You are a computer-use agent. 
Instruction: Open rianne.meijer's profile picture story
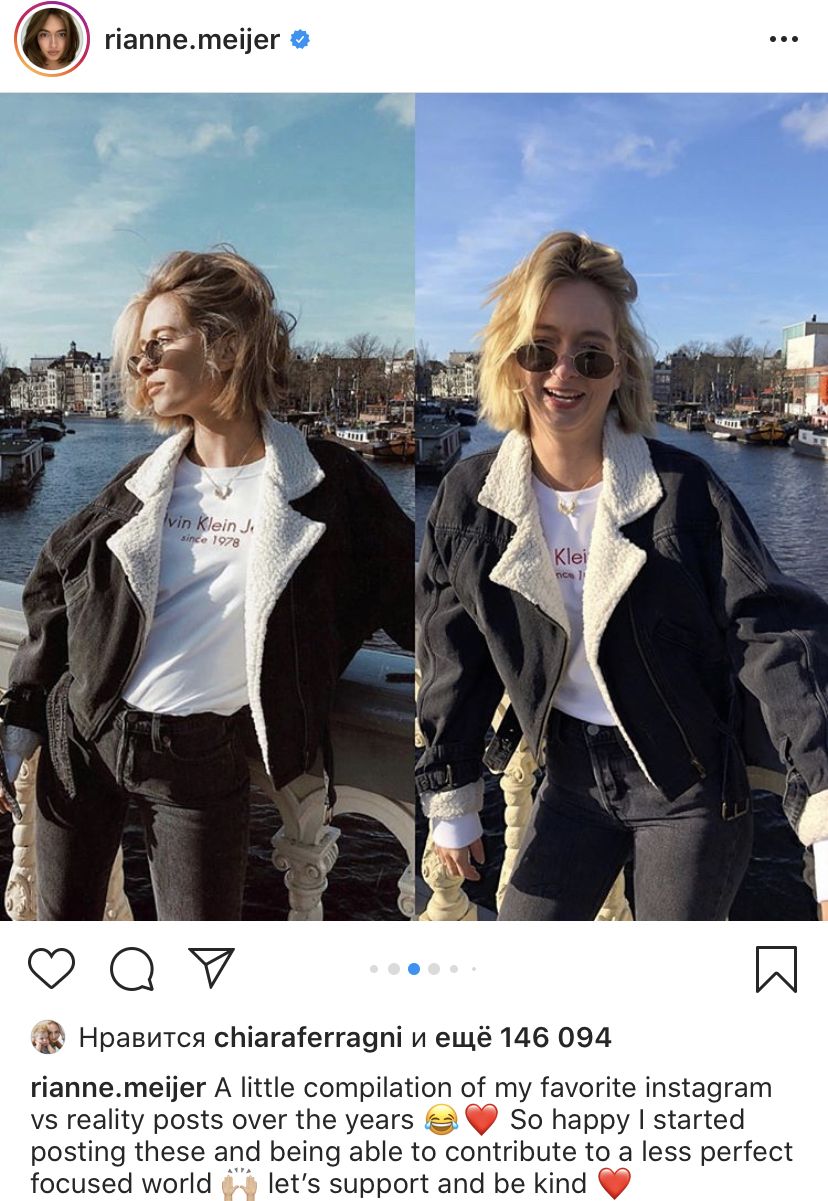point(51,40)
